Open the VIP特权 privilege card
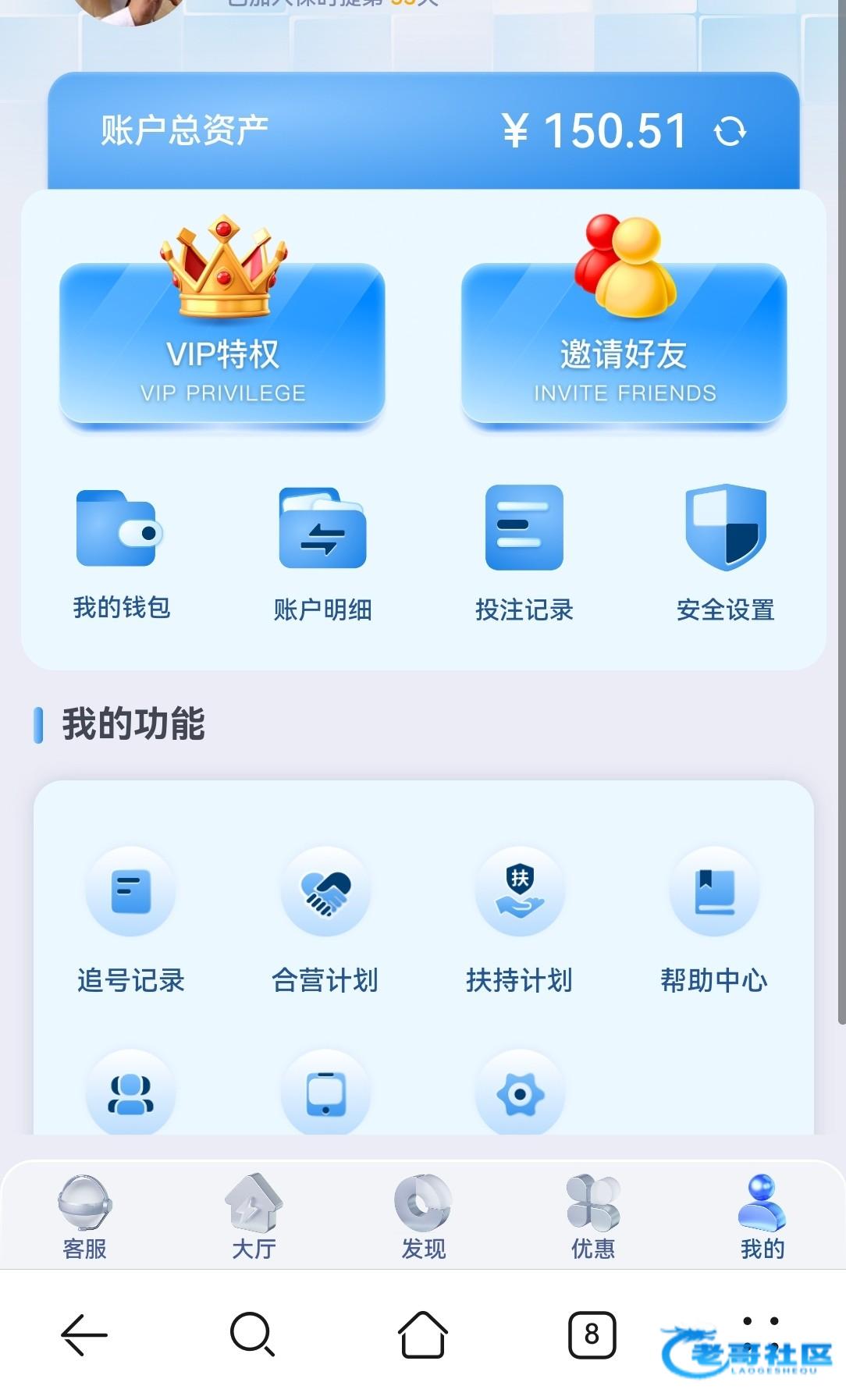The image size is (846, 1400). point(222,345)
